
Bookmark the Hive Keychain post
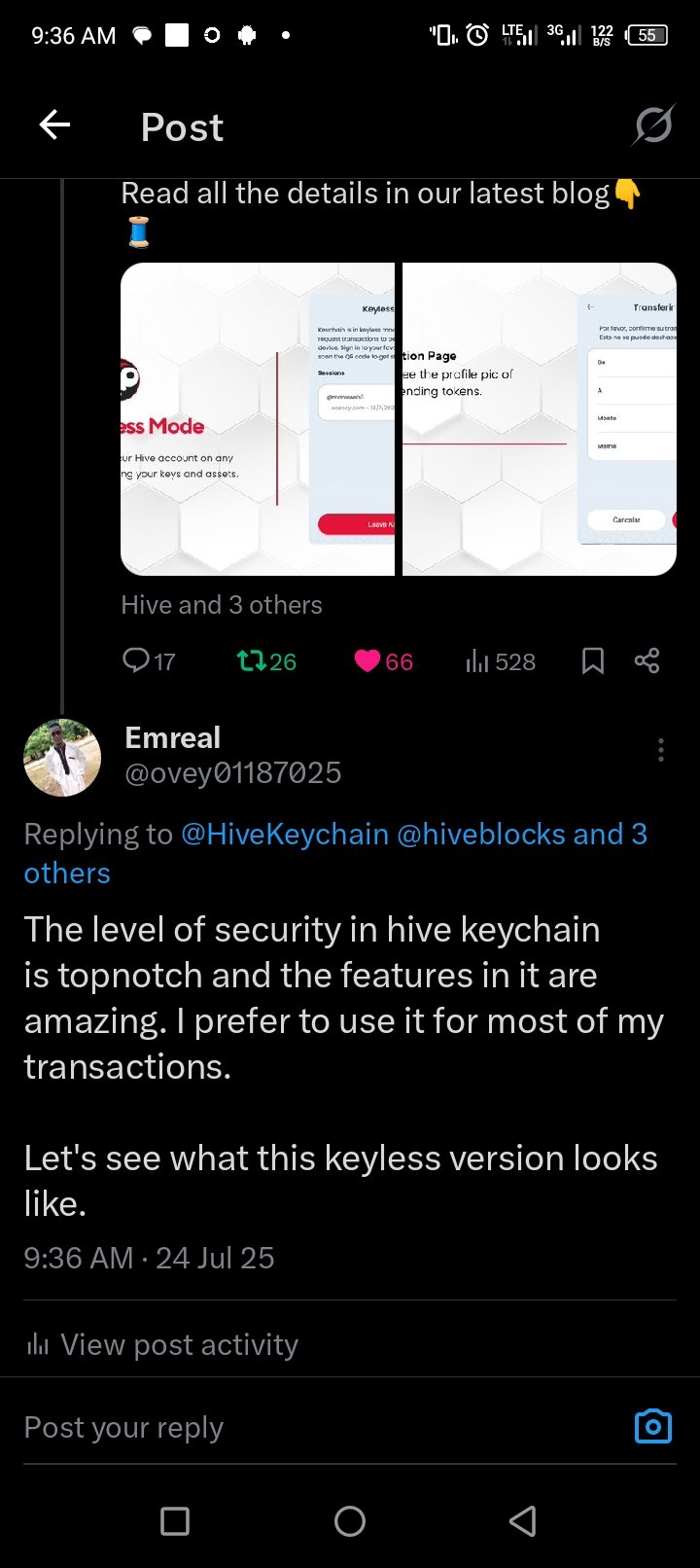[593, 661]
